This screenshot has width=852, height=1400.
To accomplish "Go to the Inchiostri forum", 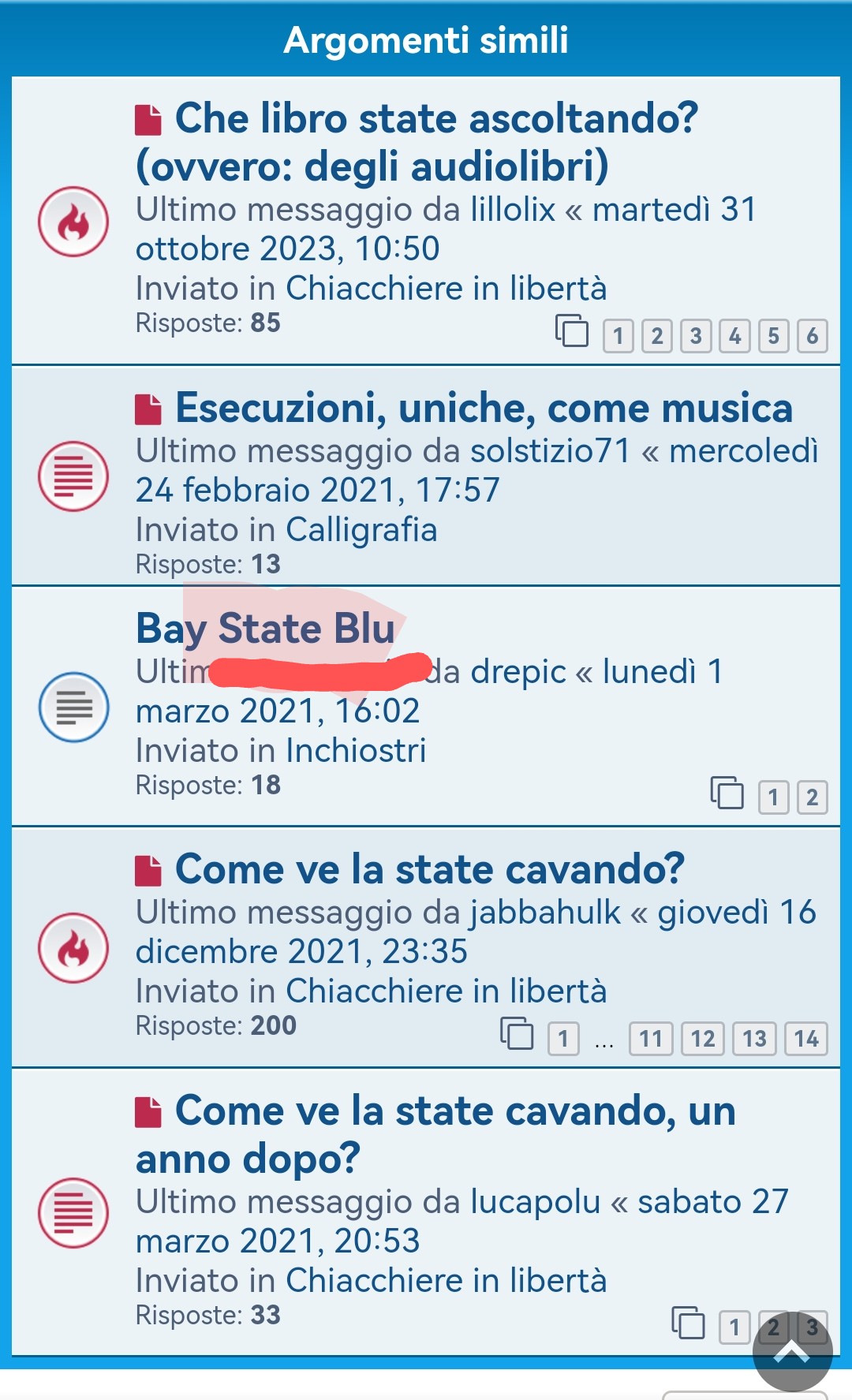I will tap(356, 751).
